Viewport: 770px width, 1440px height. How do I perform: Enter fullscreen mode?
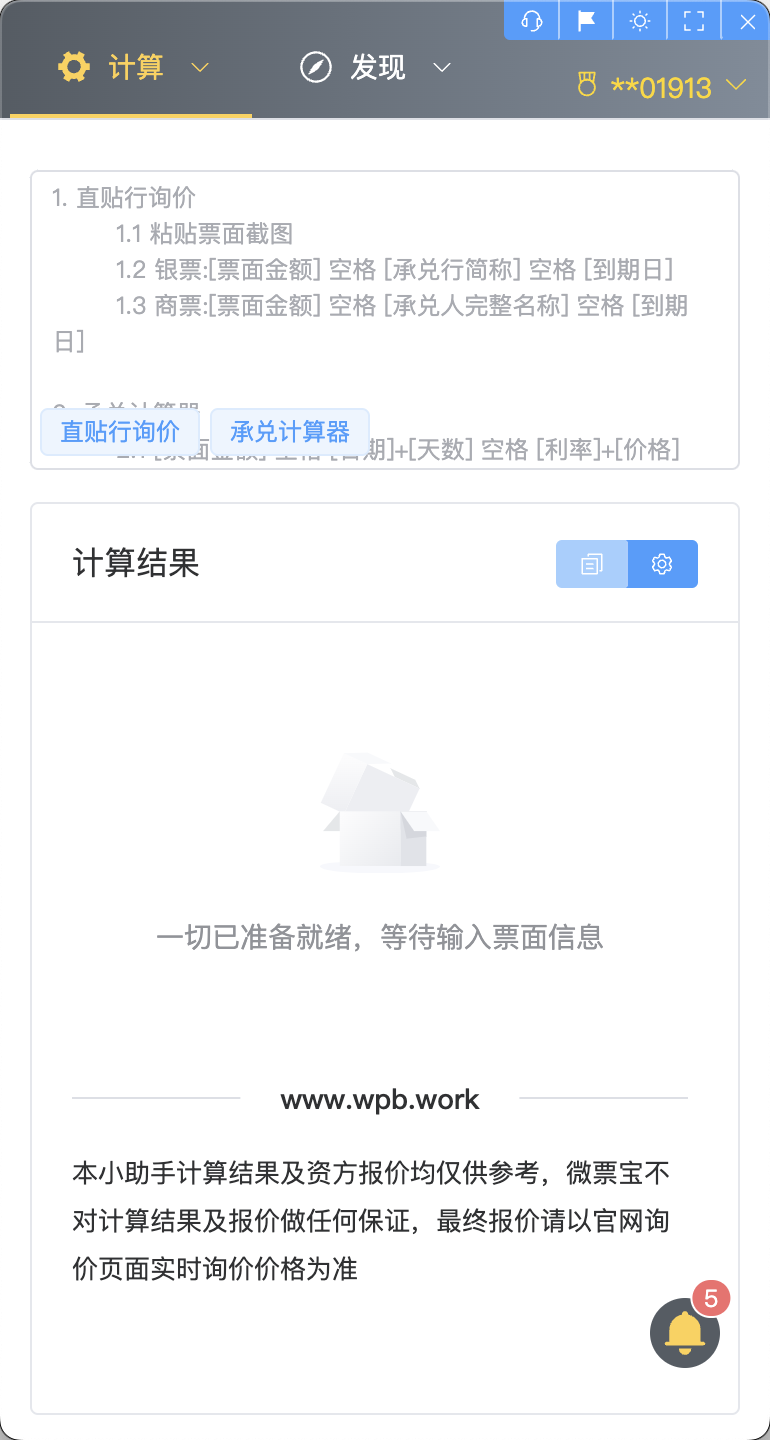693,22
